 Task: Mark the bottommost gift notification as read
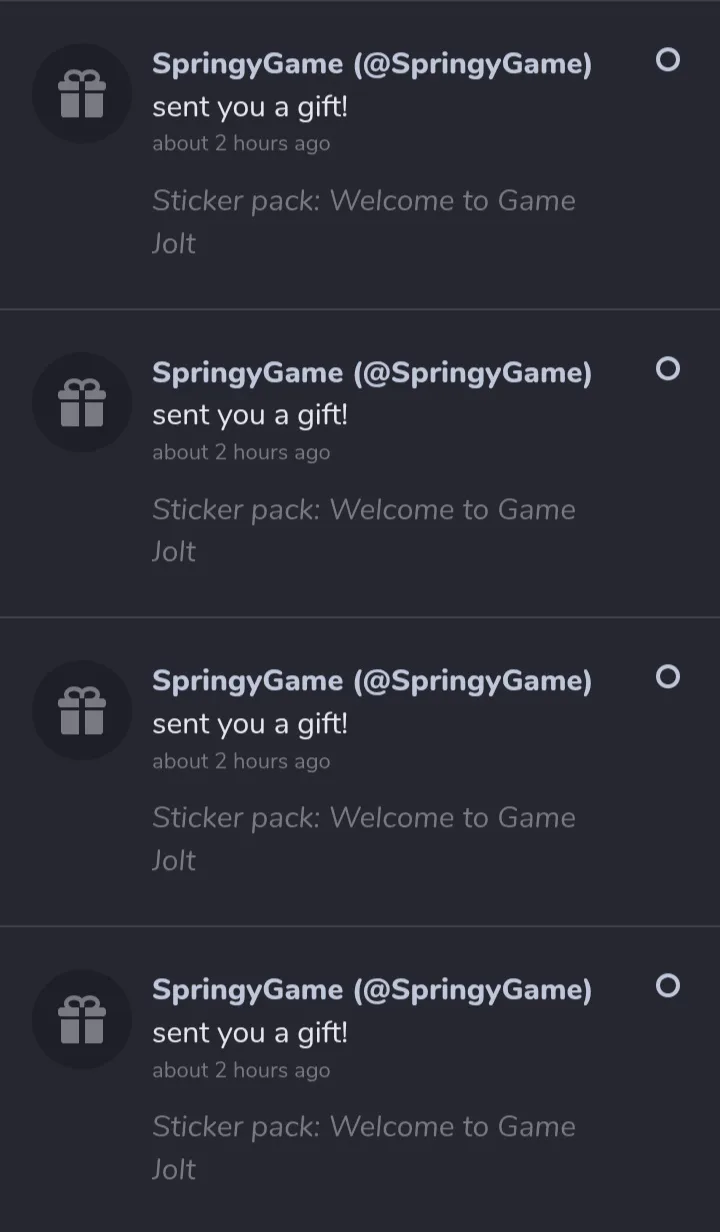click(668, 986)
